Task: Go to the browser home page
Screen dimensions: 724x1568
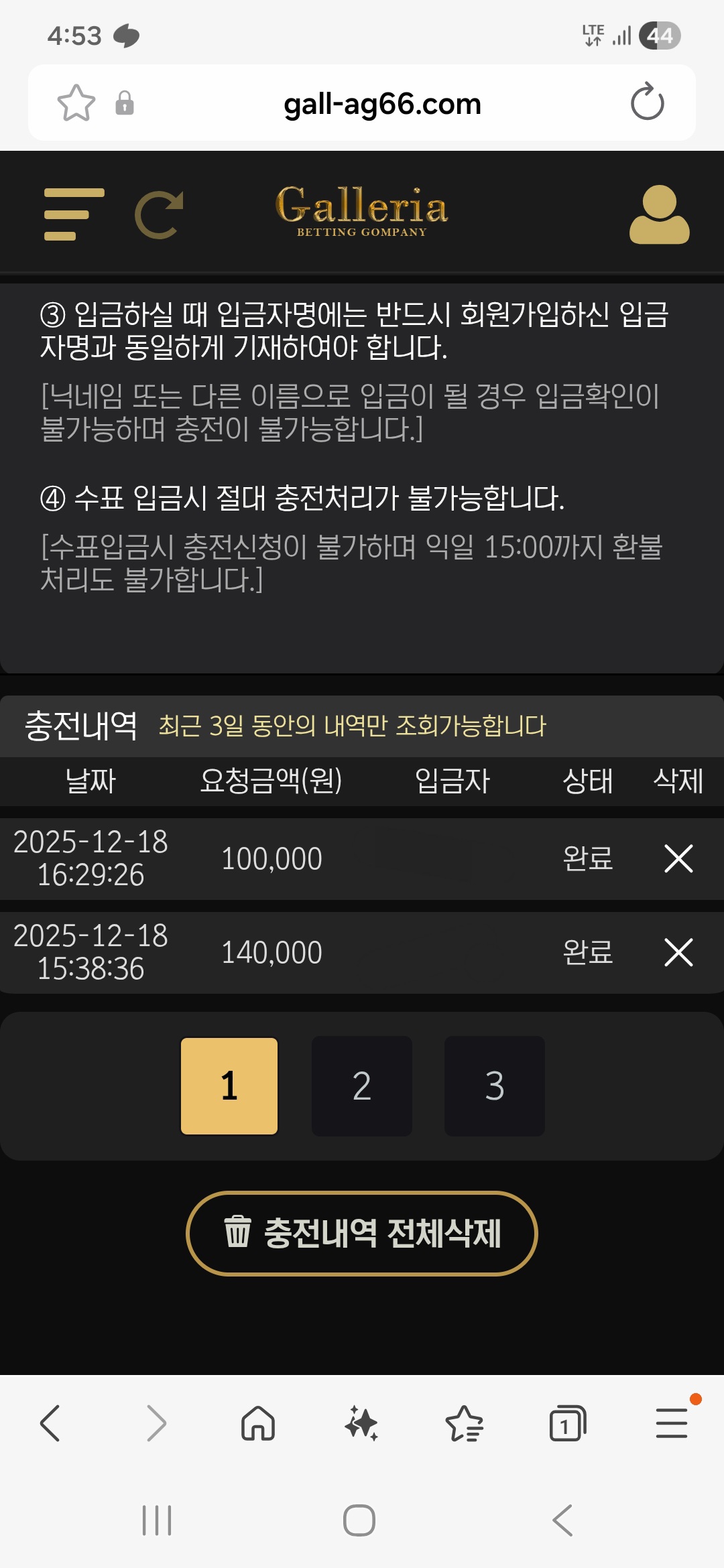Action: coord(258,1423)
